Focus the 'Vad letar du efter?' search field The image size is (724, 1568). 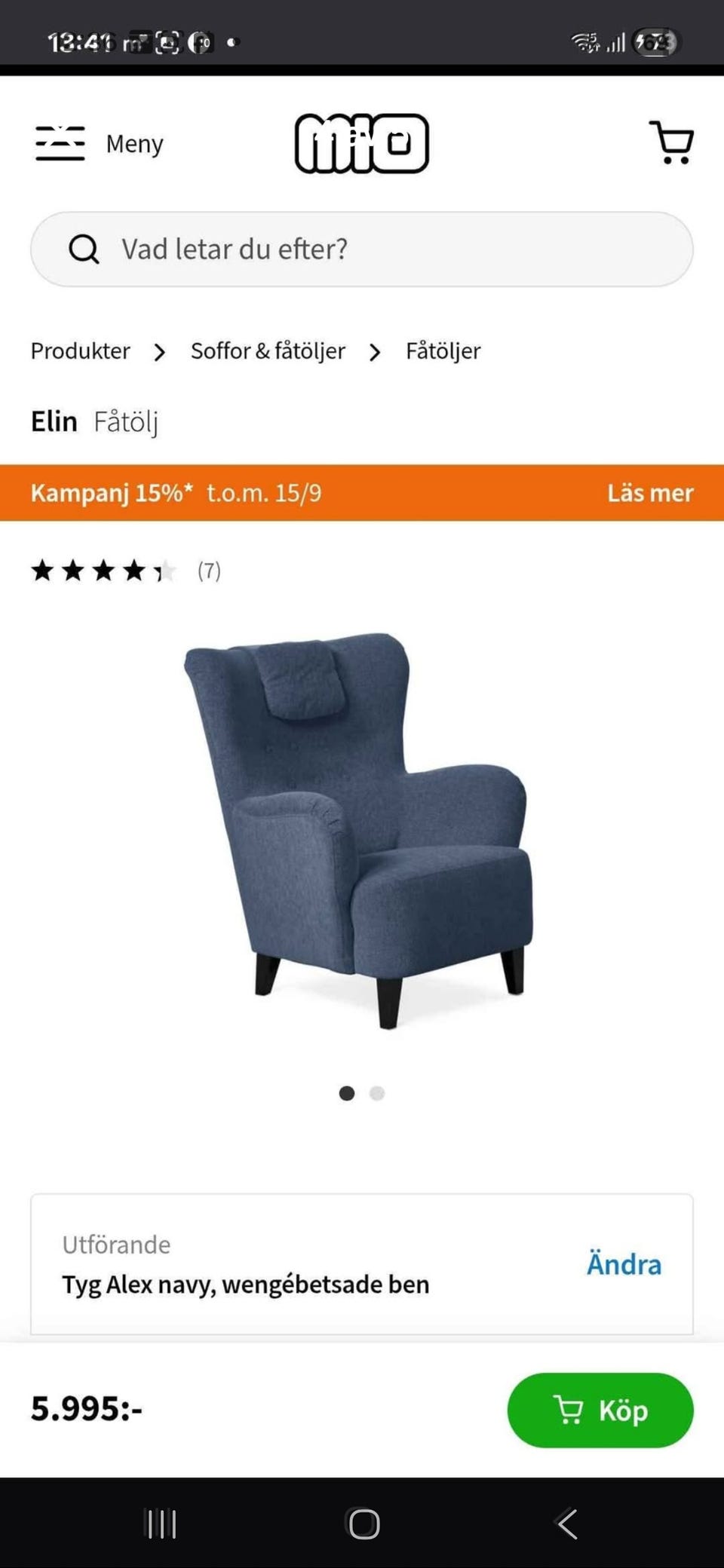click(x=362, y=250)
